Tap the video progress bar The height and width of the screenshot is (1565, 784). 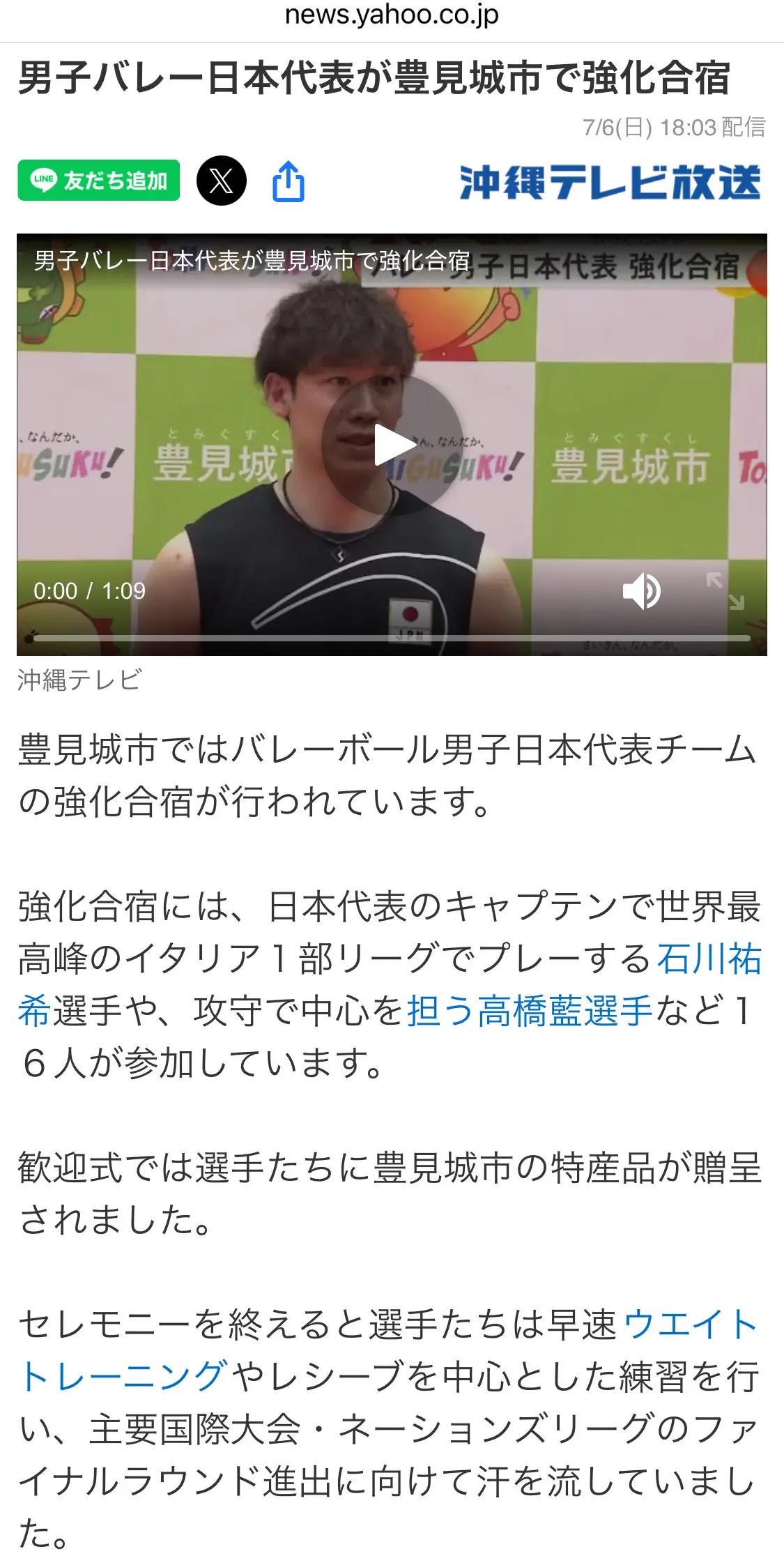[392, 638]
